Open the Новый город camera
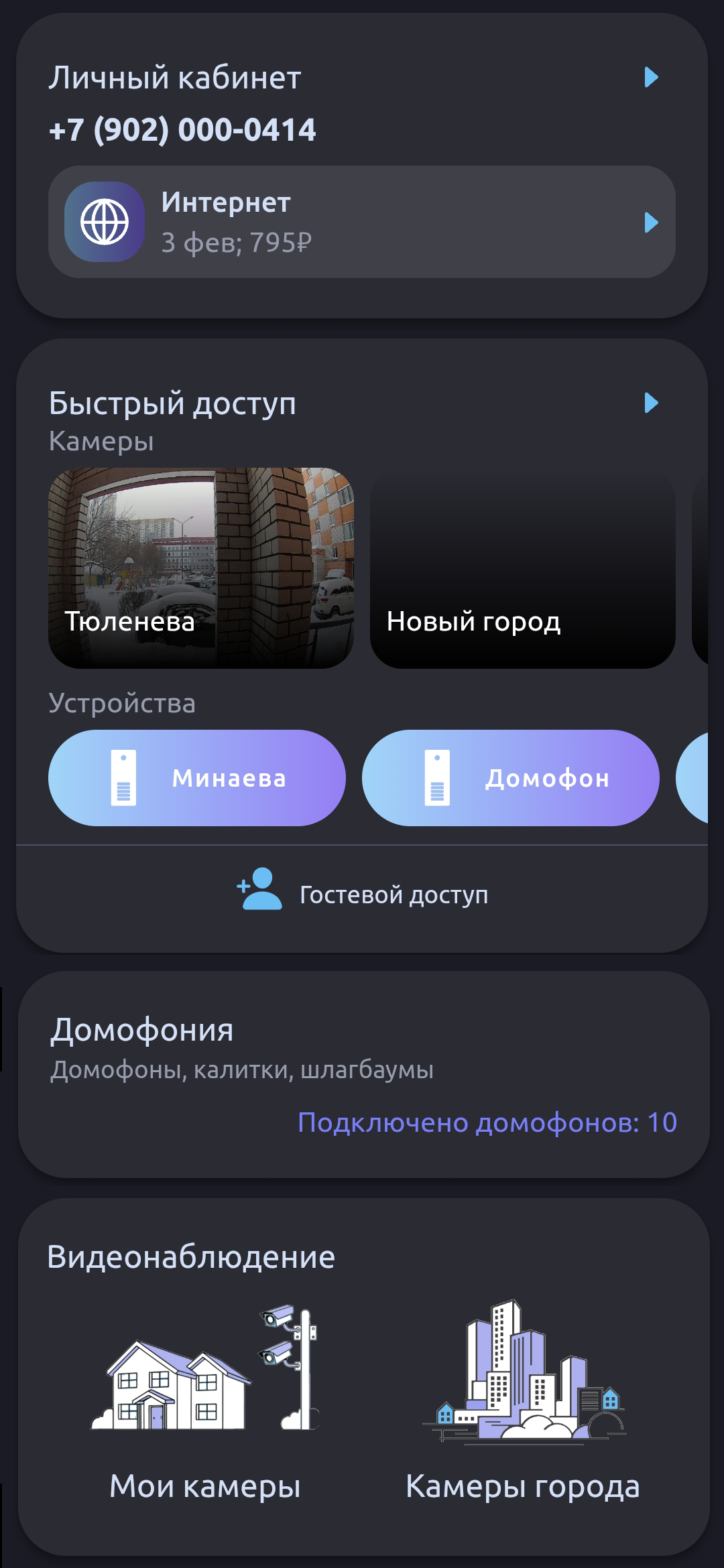This screenshot has height=1568, width=724. click(522, 570)
